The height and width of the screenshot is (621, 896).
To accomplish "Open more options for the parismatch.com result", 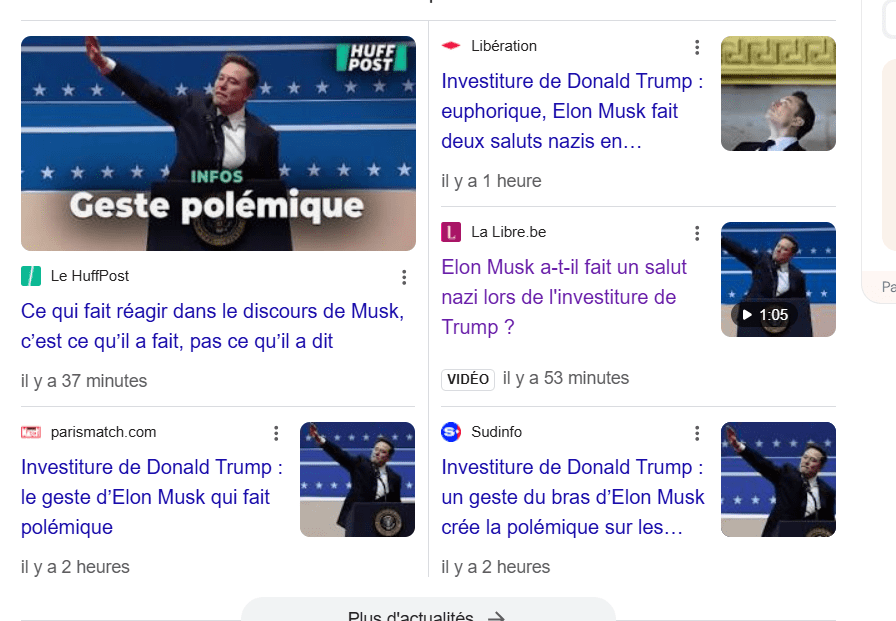I will point(276,433).
